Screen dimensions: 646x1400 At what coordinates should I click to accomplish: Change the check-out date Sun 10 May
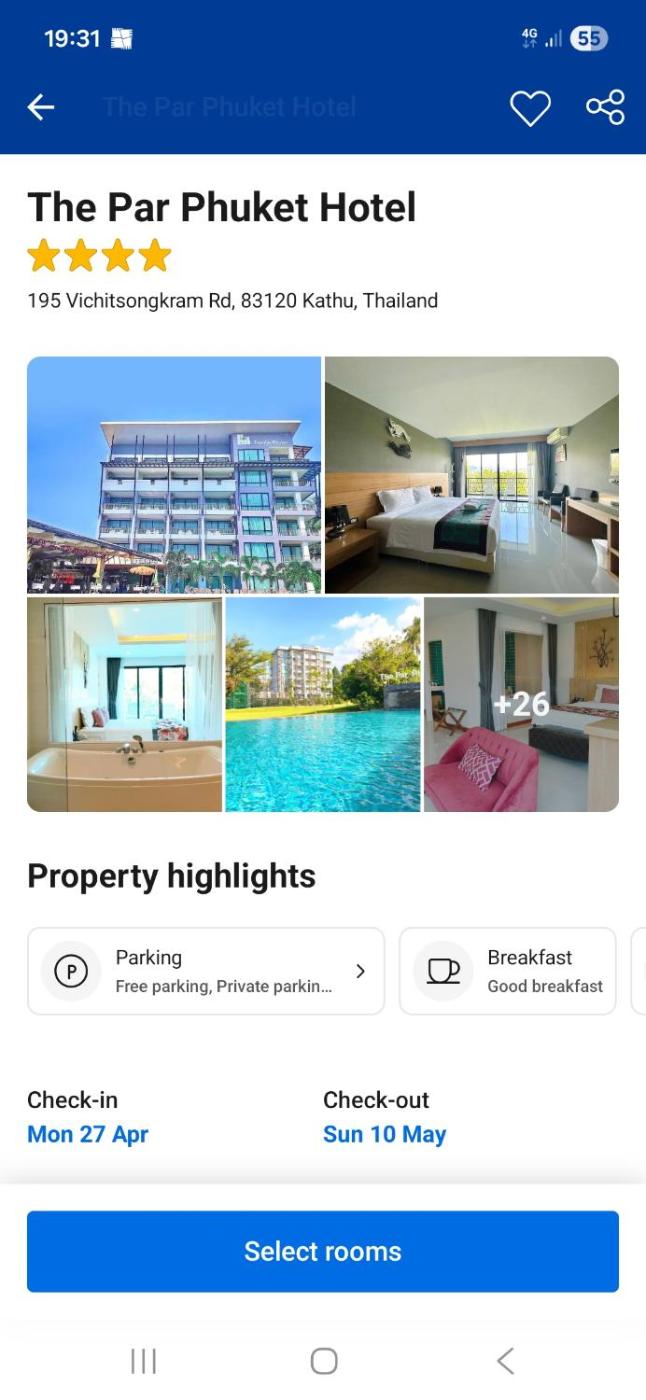(384, 1134)
